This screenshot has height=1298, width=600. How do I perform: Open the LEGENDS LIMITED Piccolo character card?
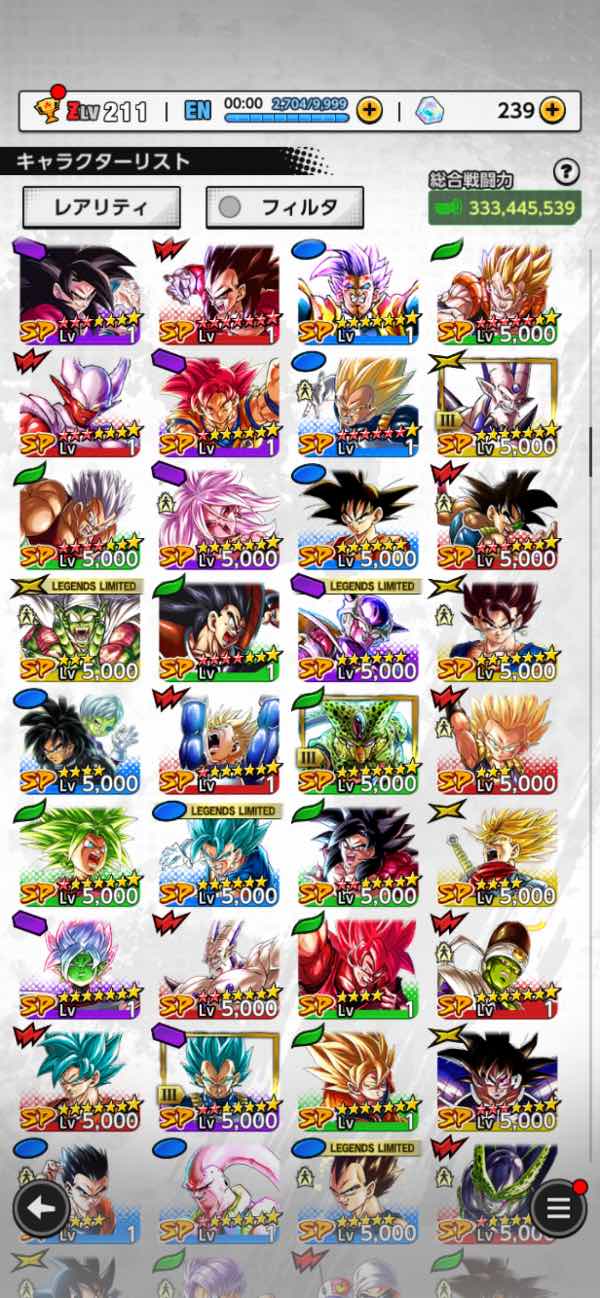[79, 629]
